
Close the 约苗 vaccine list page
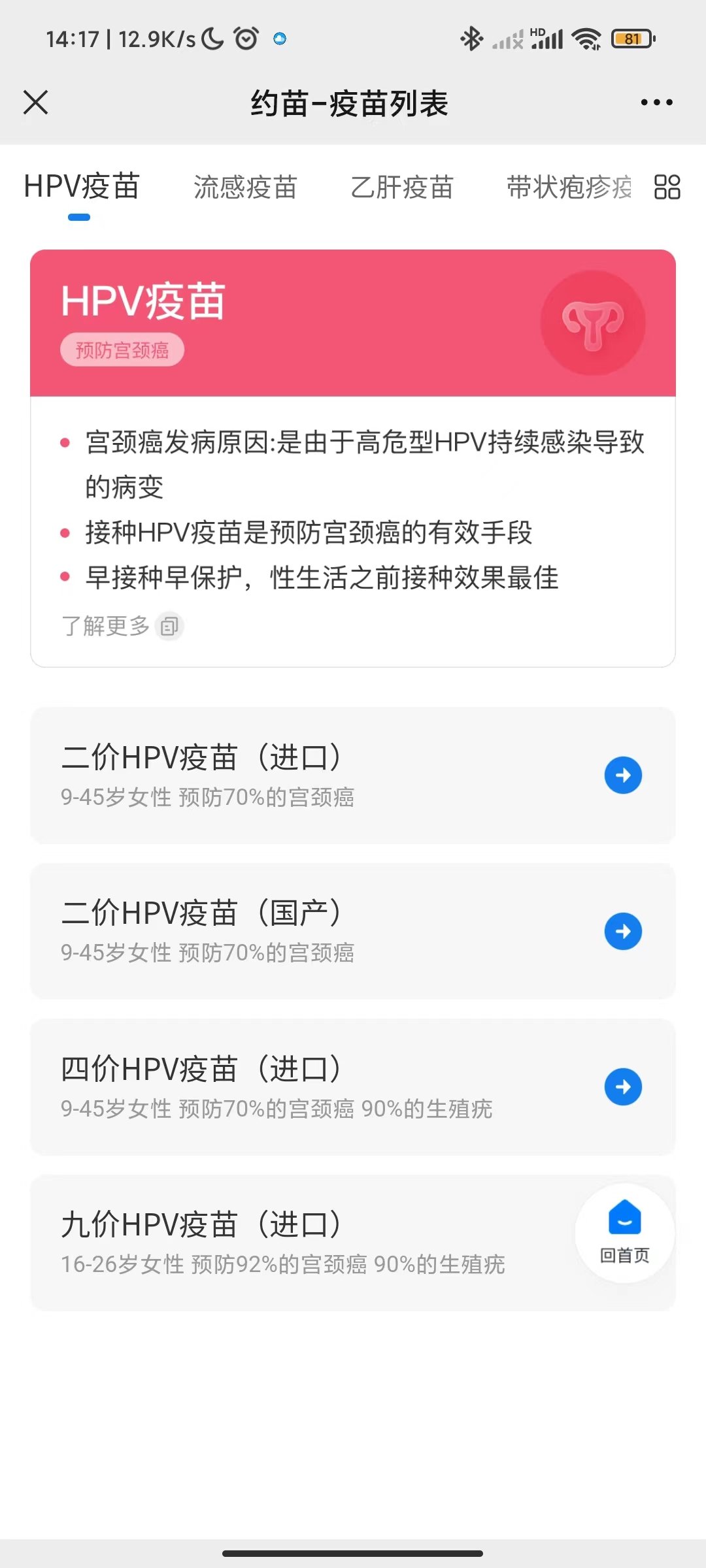[x=36, y=103]
